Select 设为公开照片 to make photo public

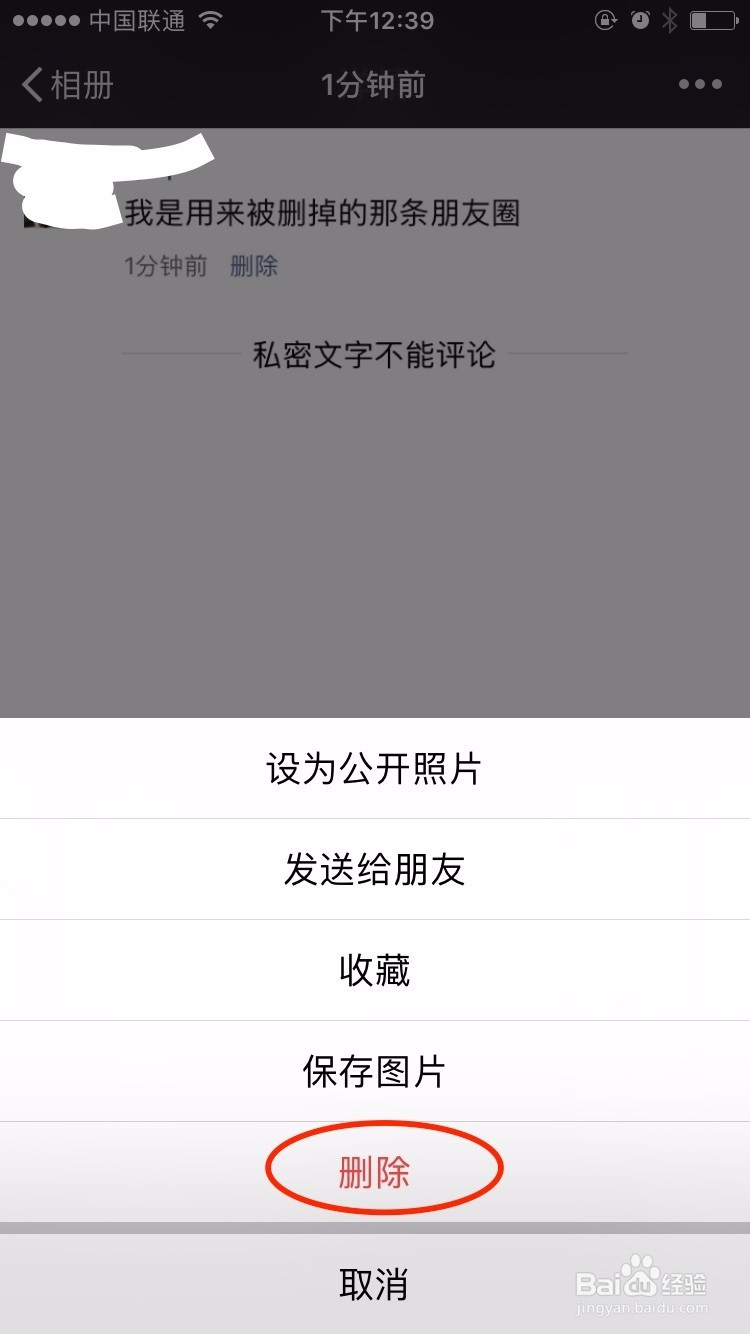point(375,768)
